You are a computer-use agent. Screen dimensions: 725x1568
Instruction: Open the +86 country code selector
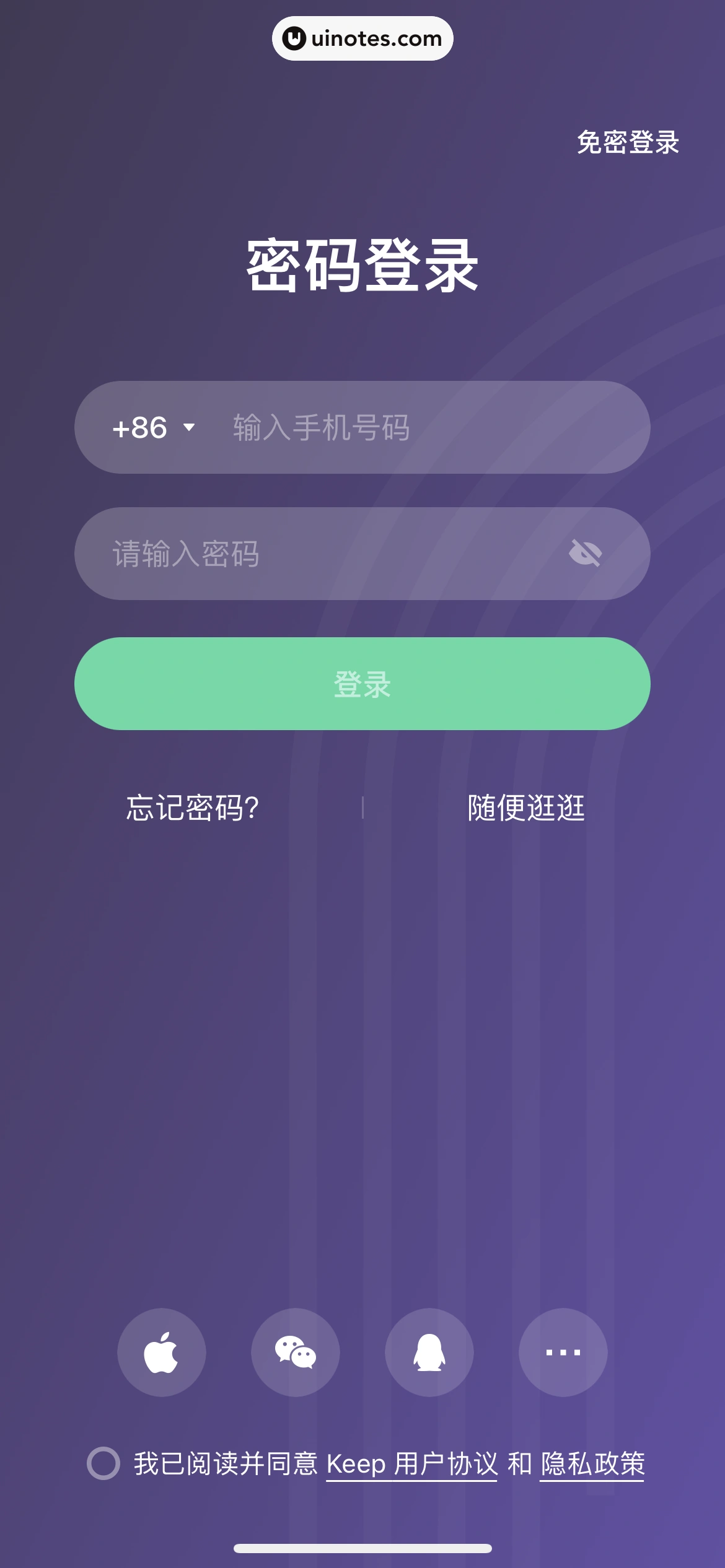152,427
